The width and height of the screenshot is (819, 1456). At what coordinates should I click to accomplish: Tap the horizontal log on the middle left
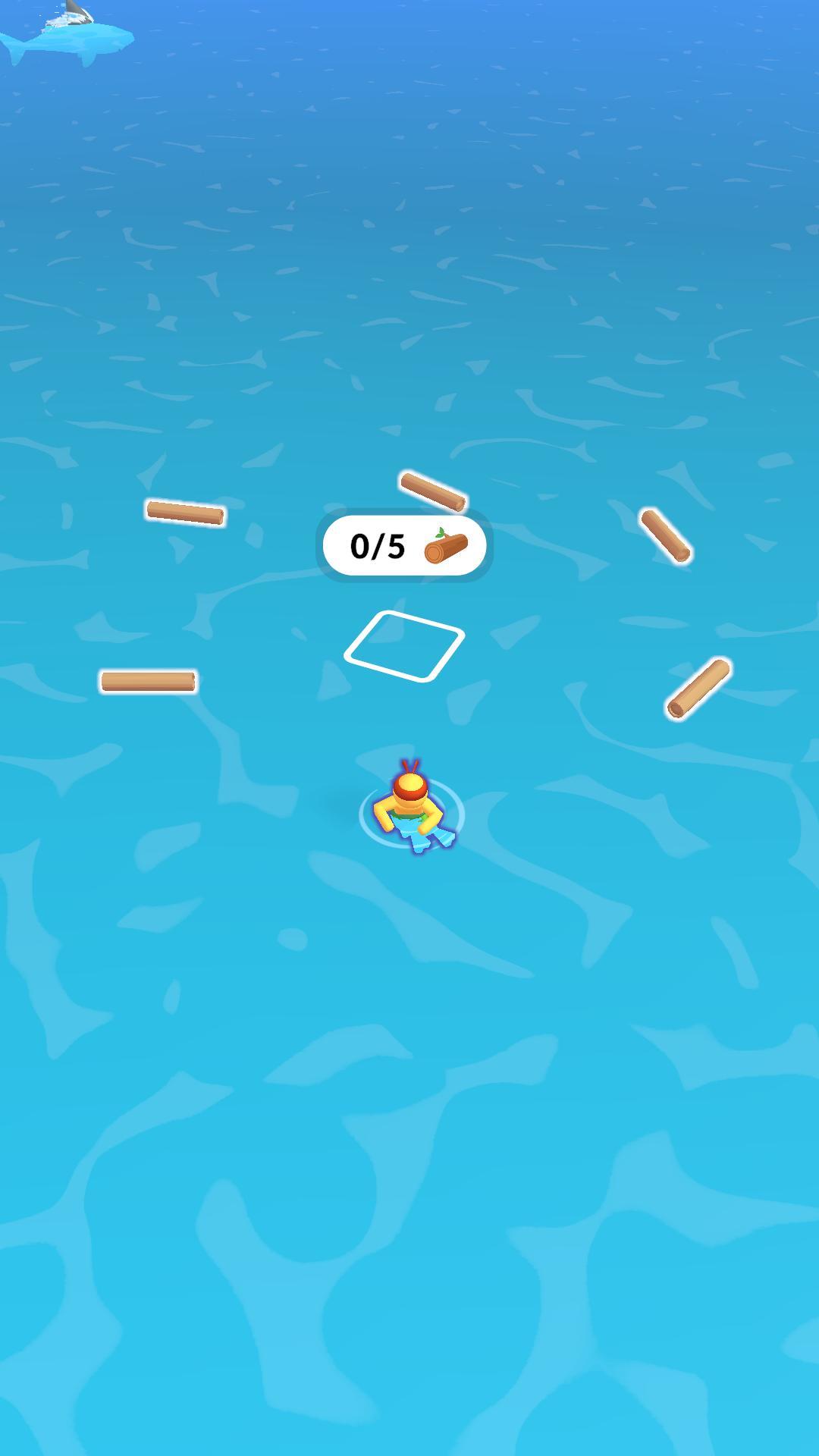click(x=149, y=682)
